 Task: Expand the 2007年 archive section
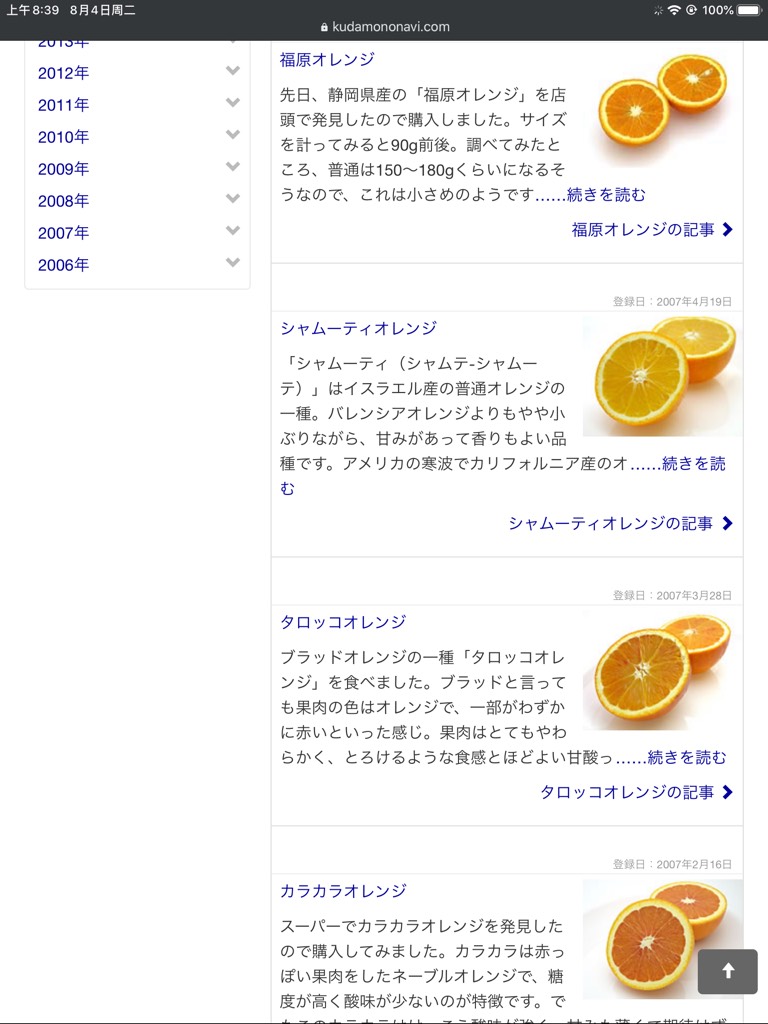(233, 232)
